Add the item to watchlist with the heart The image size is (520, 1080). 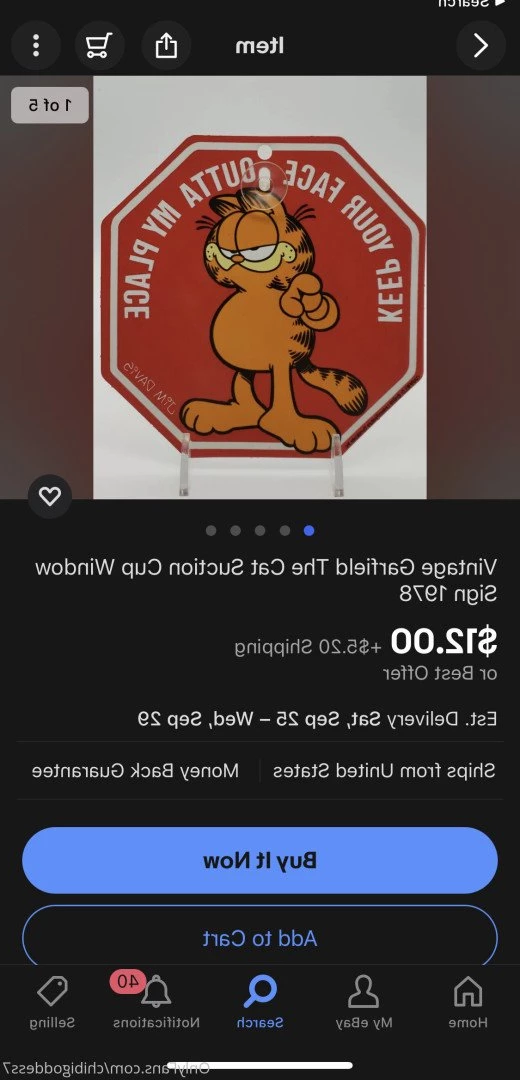50,496
